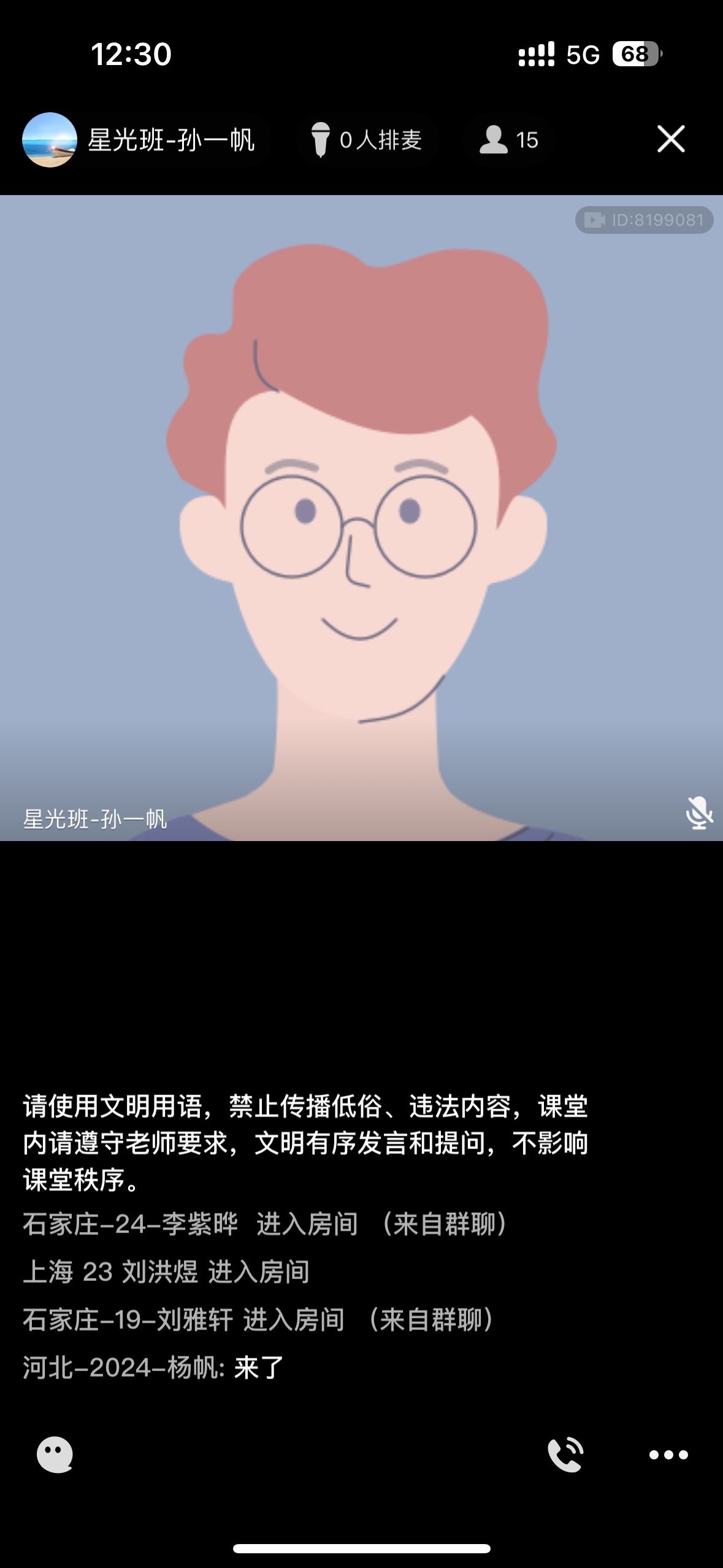
Task: Open the 0人排麦 mic queue
Action: tap(366, 140)
